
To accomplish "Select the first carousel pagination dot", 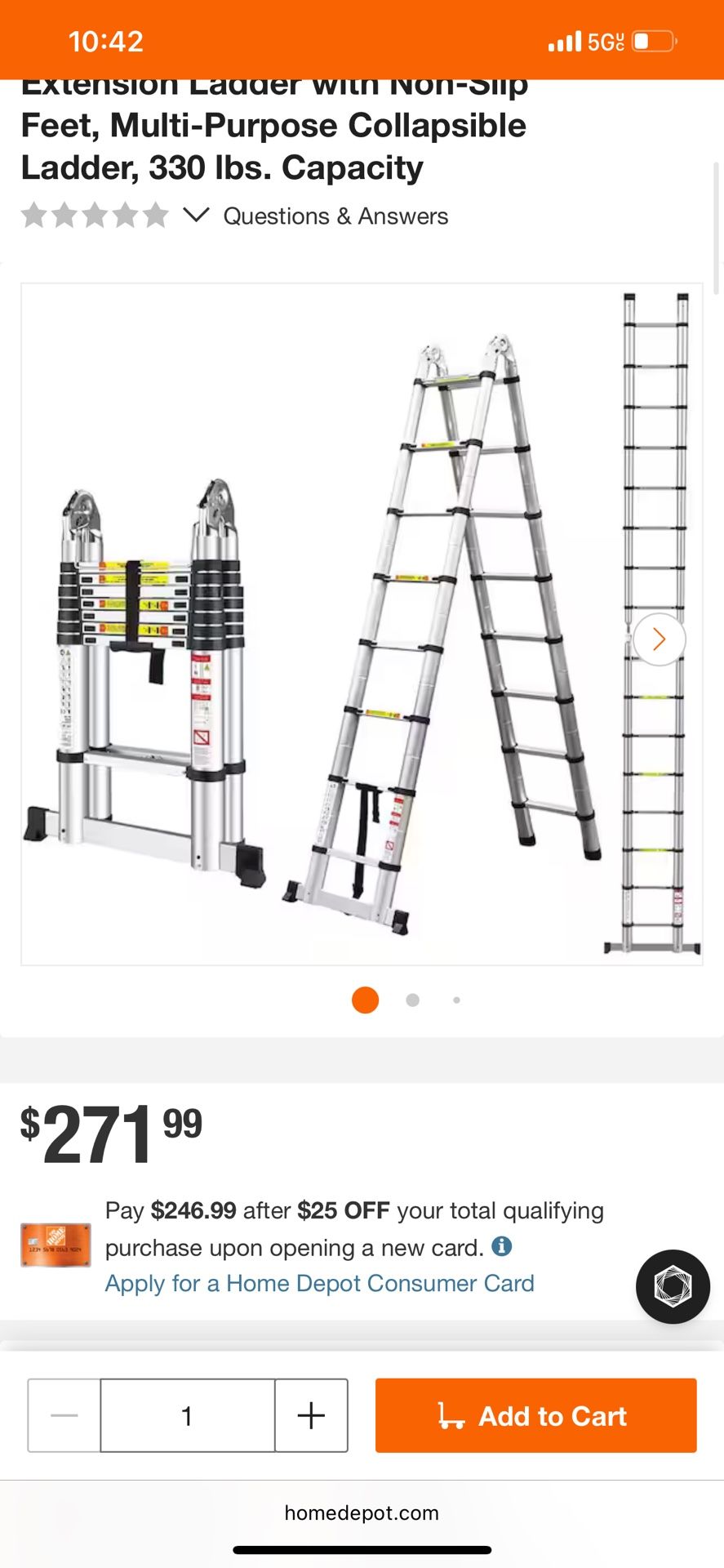I will (x=365, y=999).
